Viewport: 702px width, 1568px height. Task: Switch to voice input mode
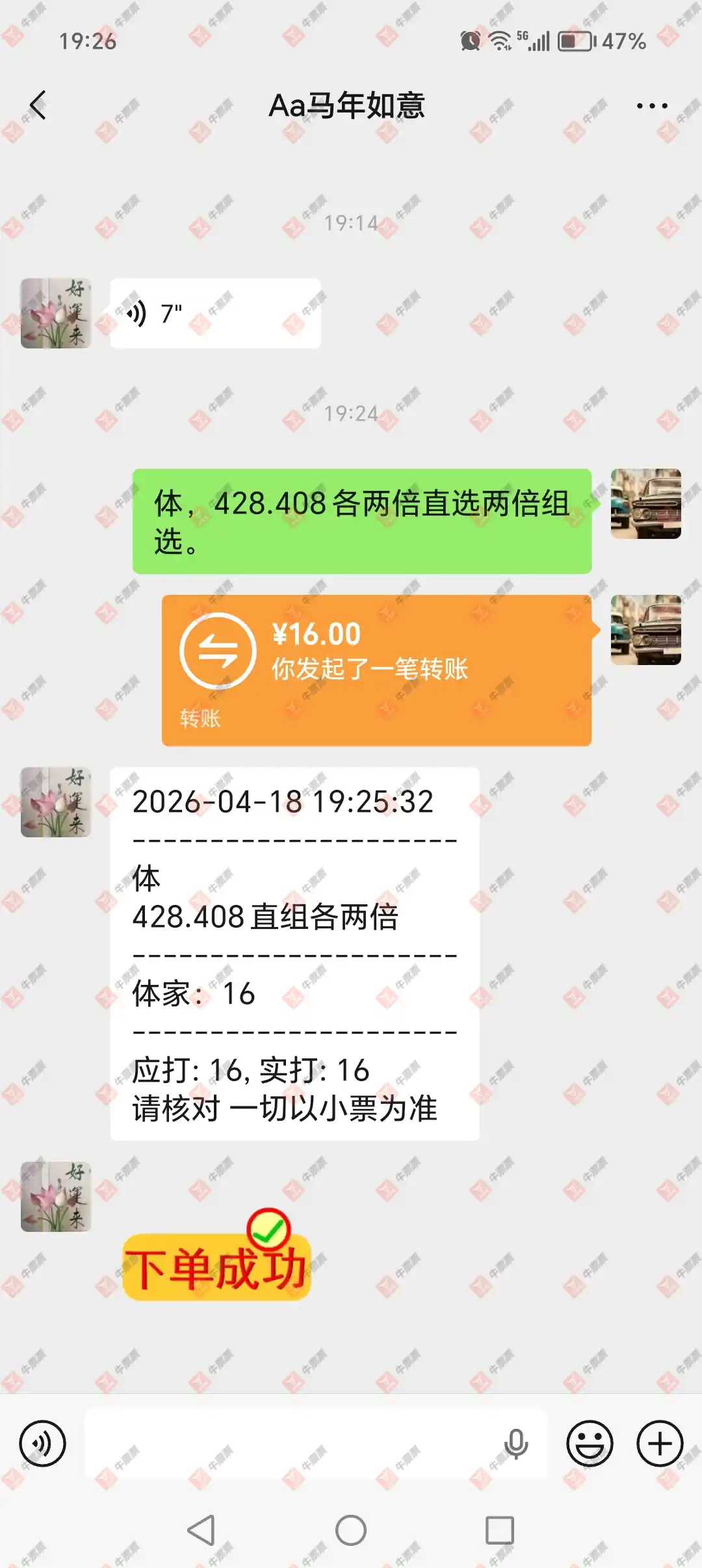coord(42,1444)
